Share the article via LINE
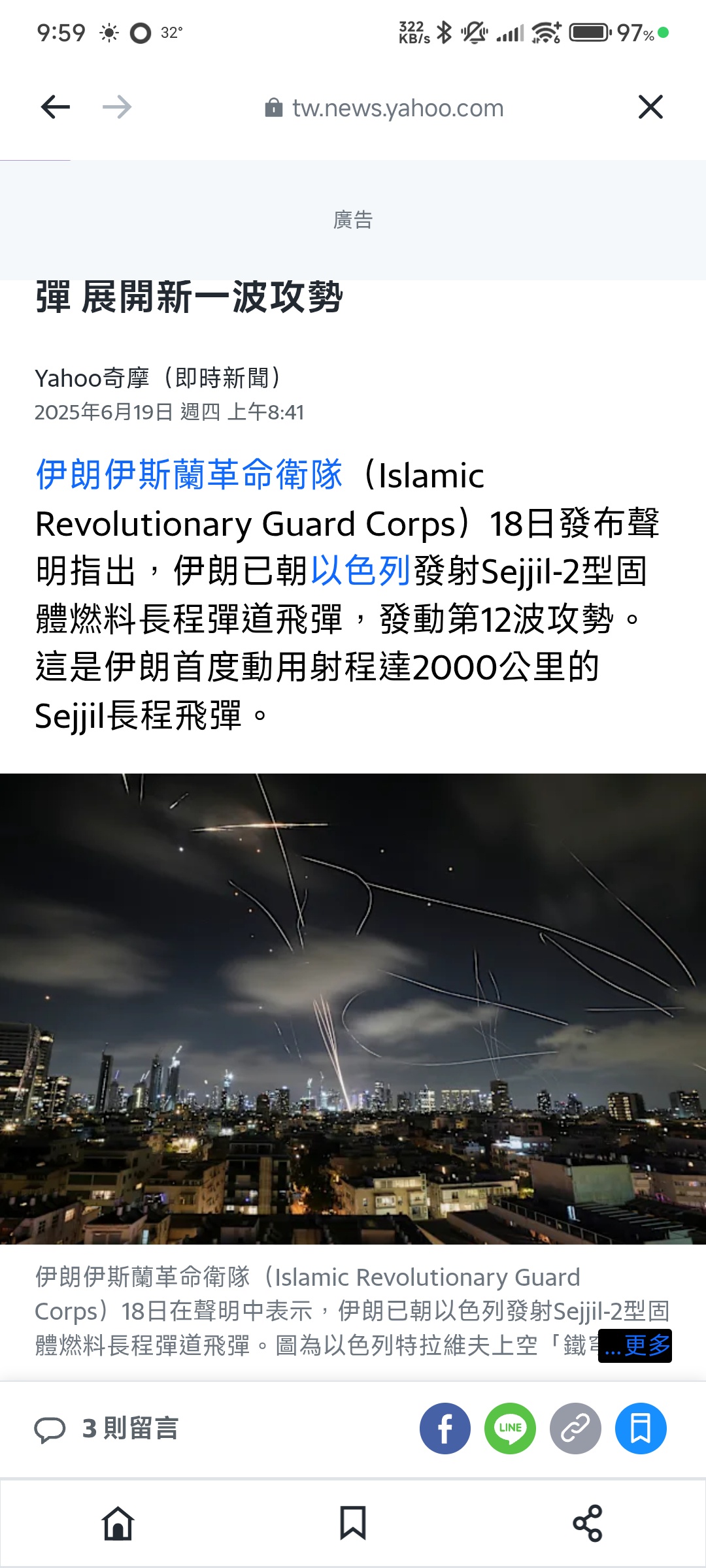This screenshot has width=706, height=1568. [x=510, y=1428]
